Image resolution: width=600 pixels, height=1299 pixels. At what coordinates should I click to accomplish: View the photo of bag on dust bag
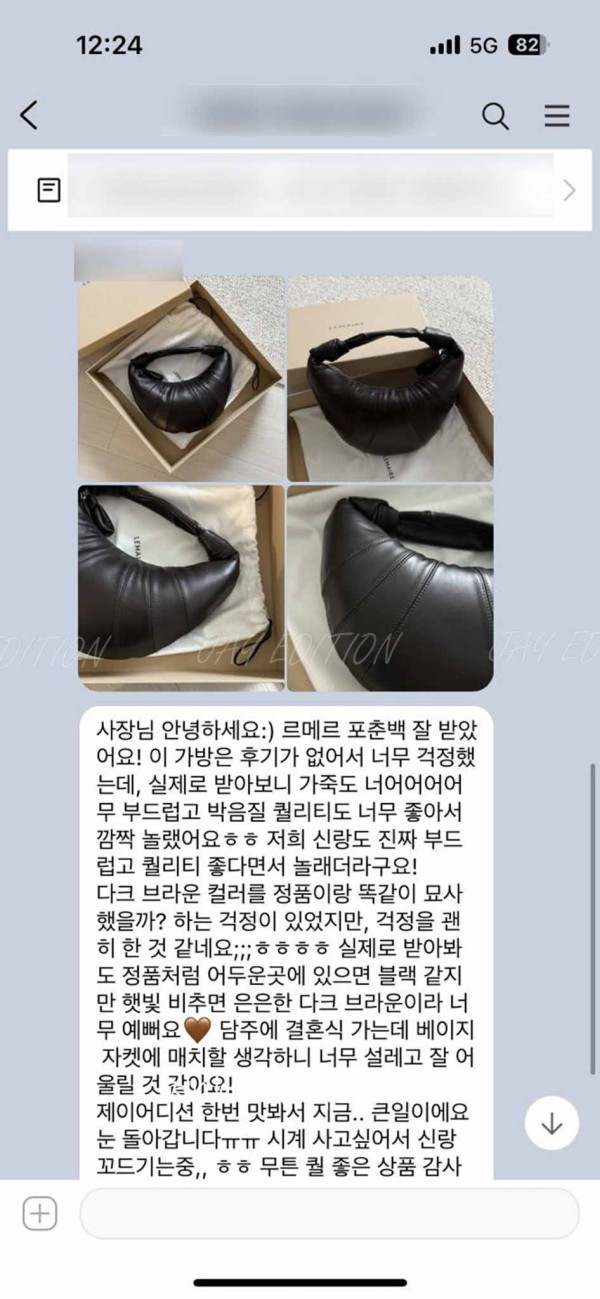point(390,379)
